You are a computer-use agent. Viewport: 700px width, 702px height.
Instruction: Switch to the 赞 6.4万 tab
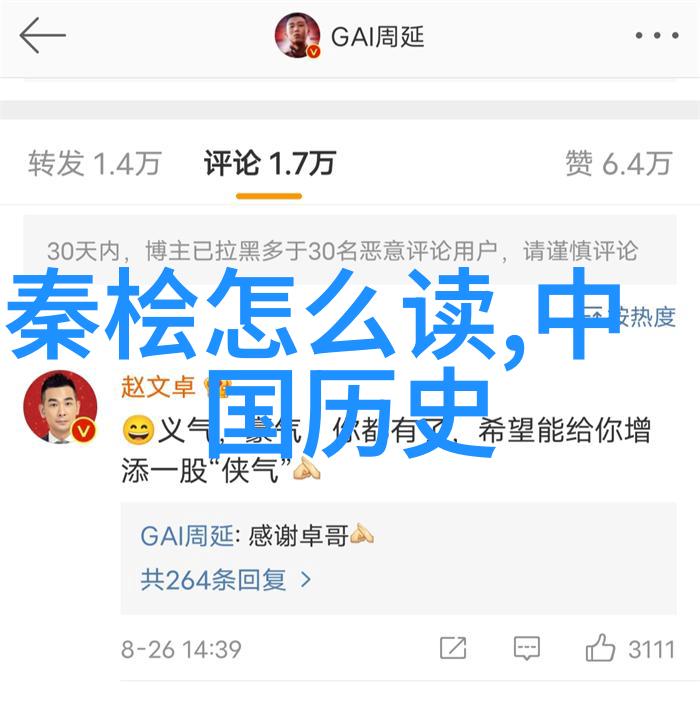click(617, 163)
